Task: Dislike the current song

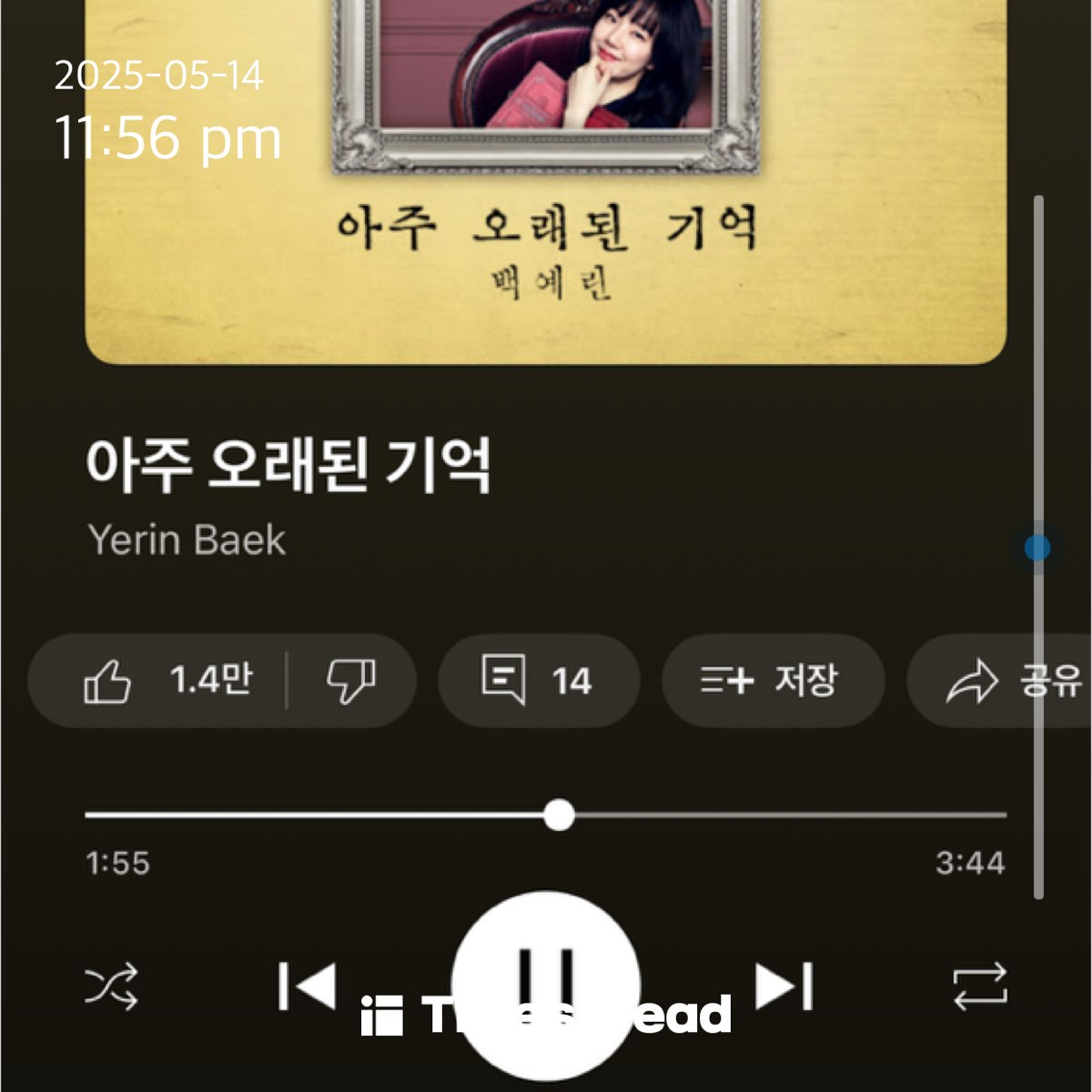Action: click(351, 681)
